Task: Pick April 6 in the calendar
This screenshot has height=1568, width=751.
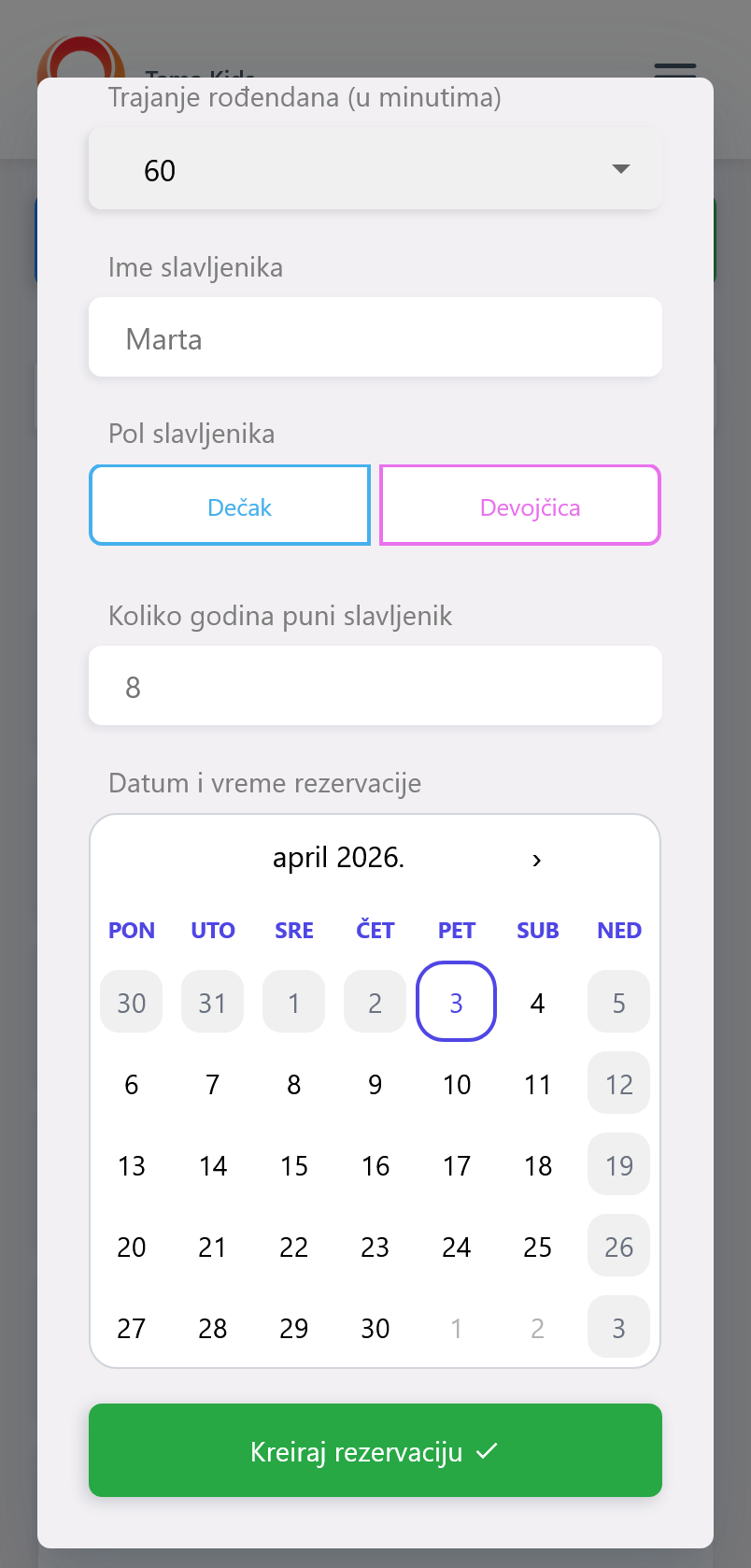Action: (131, 1084)
